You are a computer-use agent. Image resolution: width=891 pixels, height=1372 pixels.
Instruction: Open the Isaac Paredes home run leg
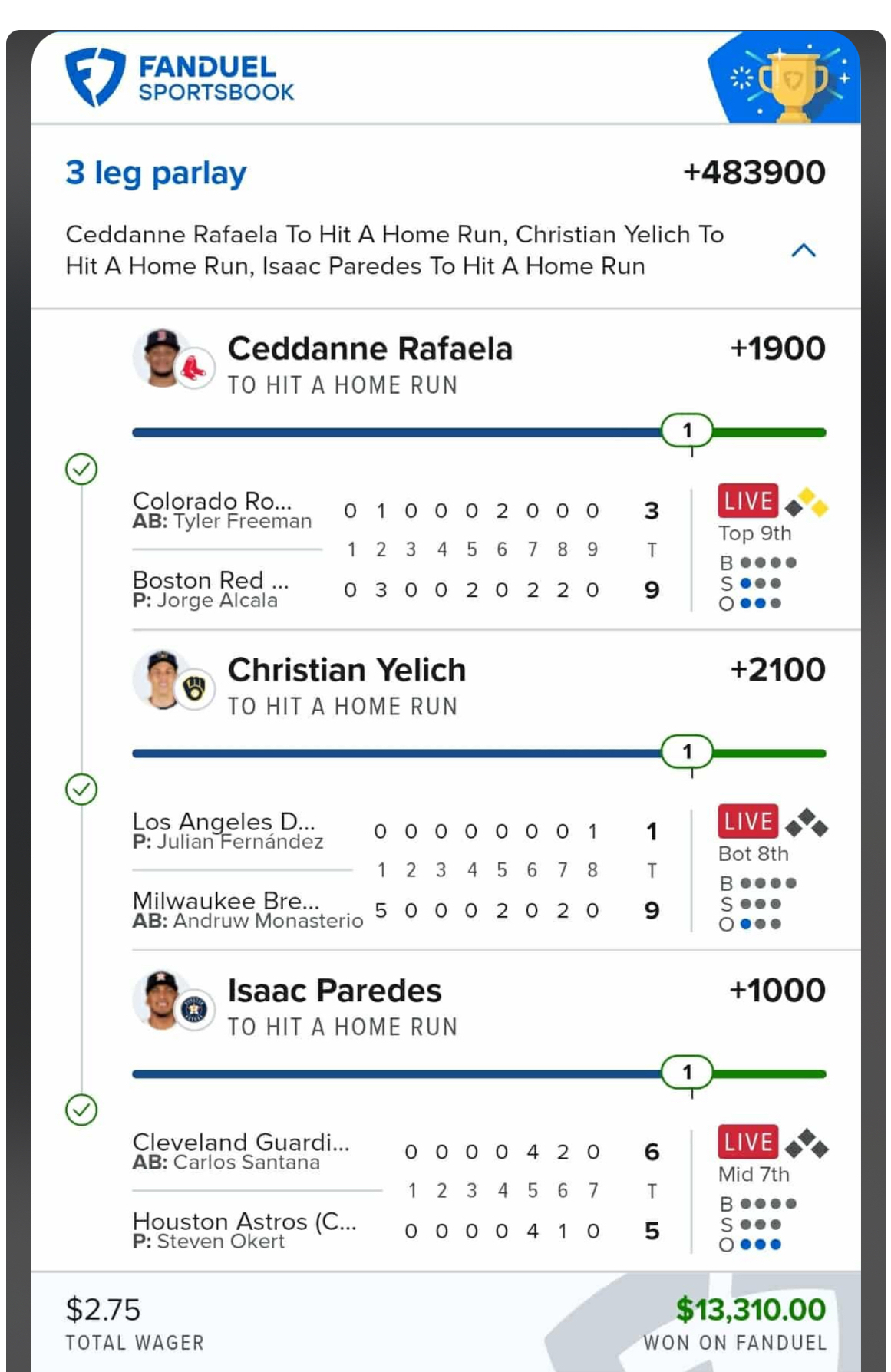[335, 991]
